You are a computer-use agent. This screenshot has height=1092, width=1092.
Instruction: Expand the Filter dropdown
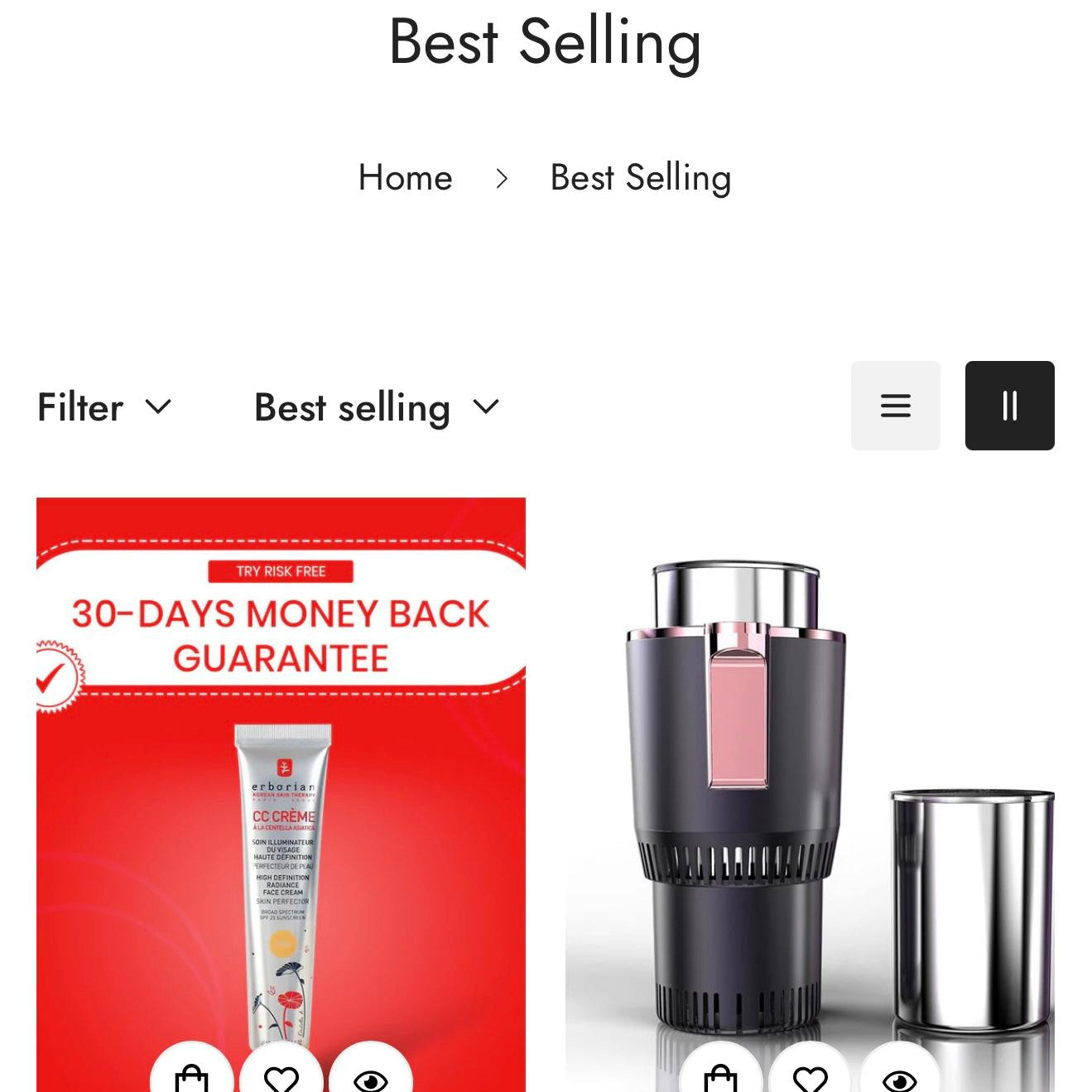(x=104, y=406)
